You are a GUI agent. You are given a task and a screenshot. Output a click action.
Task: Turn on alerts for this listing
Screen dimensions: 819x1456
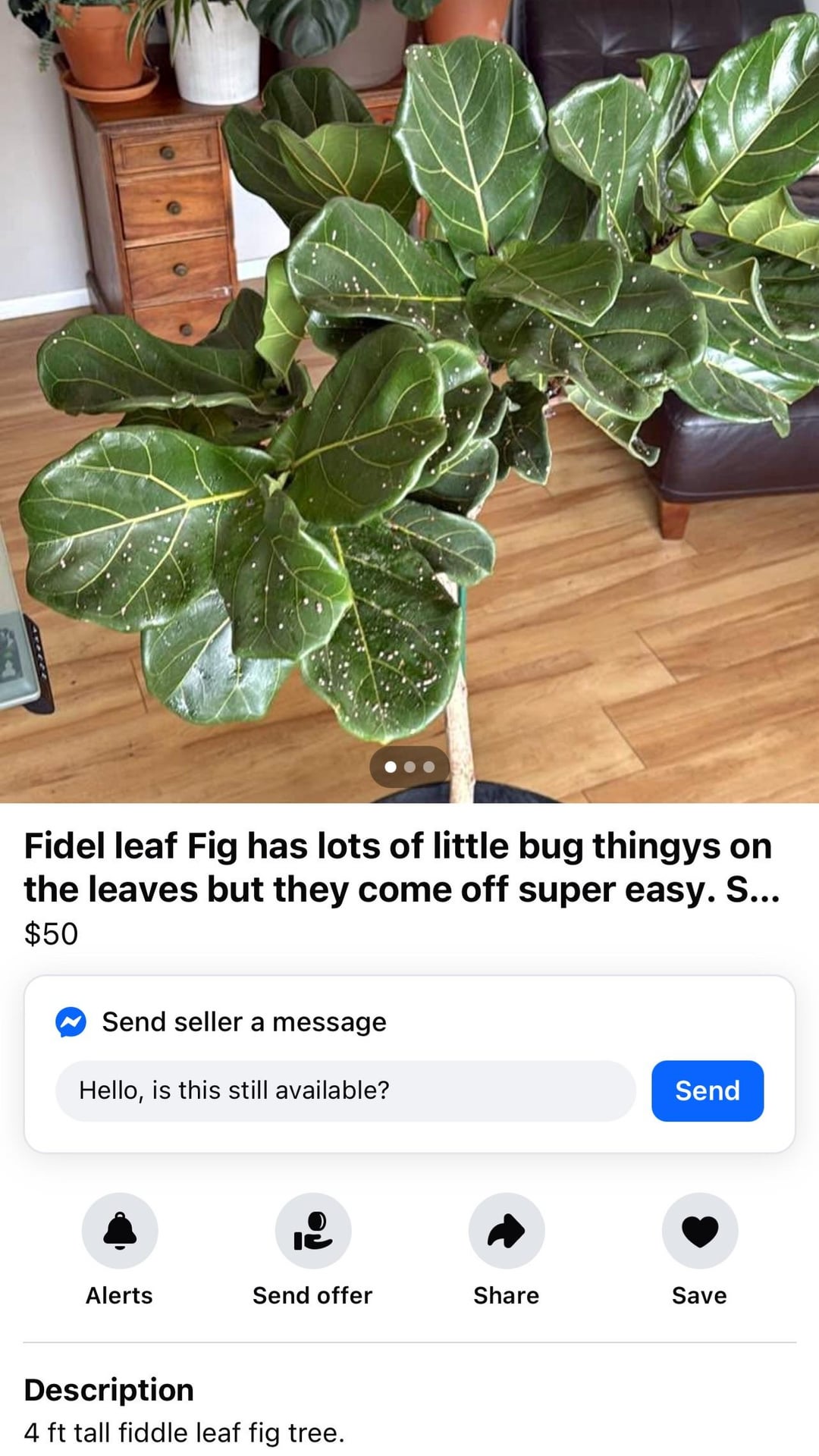pos(120,1231)
